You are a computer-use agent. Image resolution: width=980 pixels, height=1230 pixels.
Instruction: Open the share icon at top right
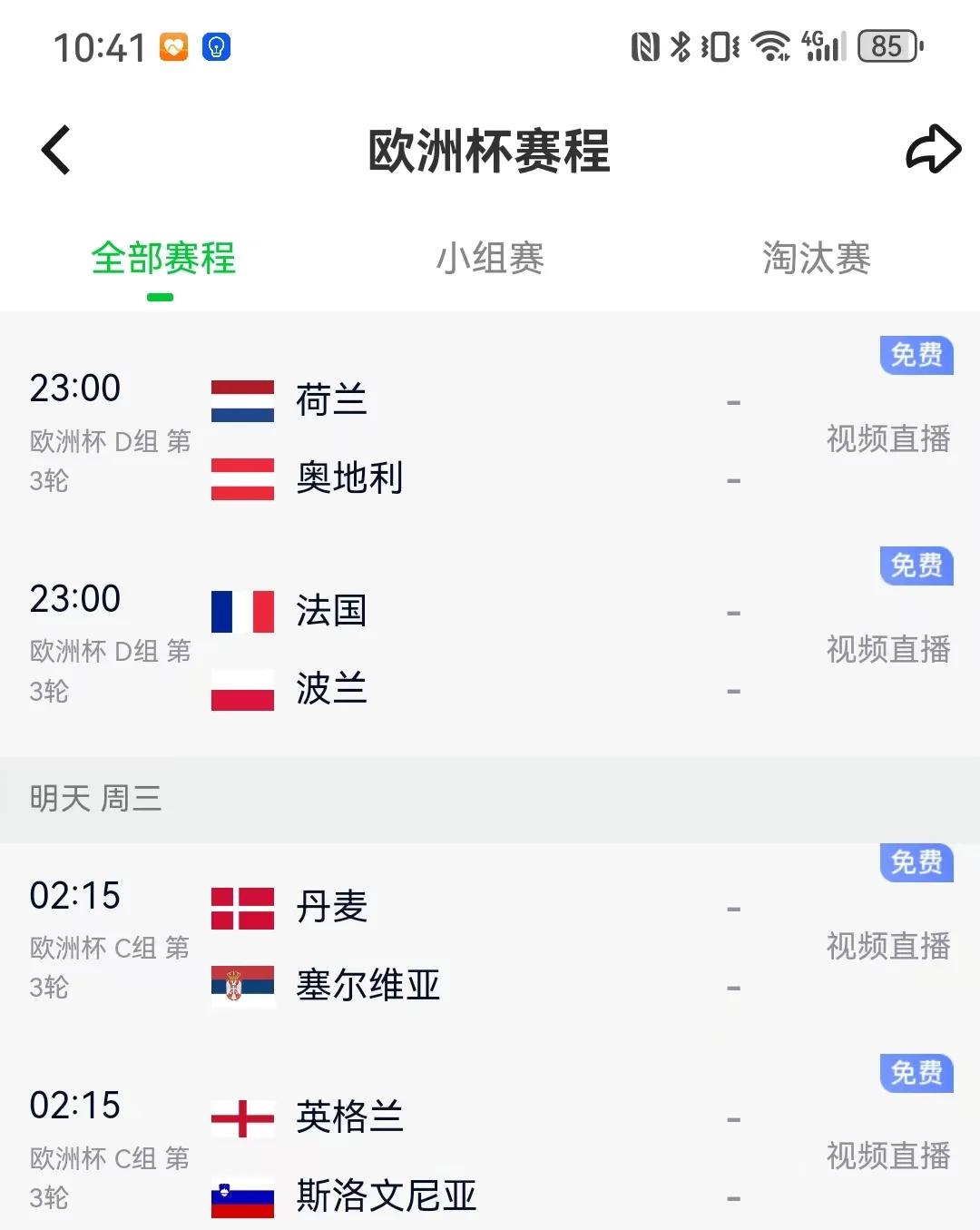click(x=933, y=148)
